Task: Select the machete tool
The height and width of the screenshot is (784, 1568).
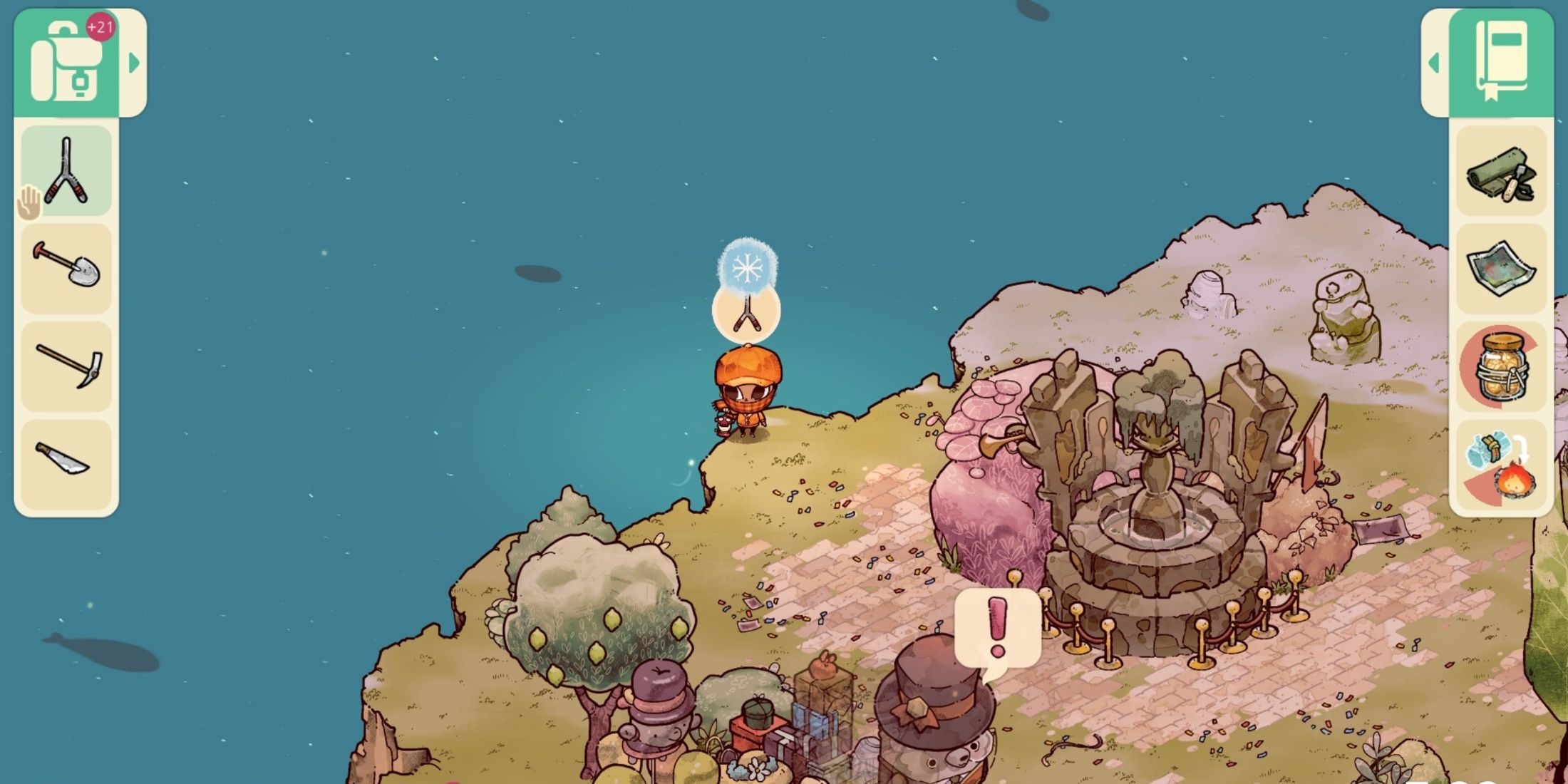Action: (x=66, y=463)
